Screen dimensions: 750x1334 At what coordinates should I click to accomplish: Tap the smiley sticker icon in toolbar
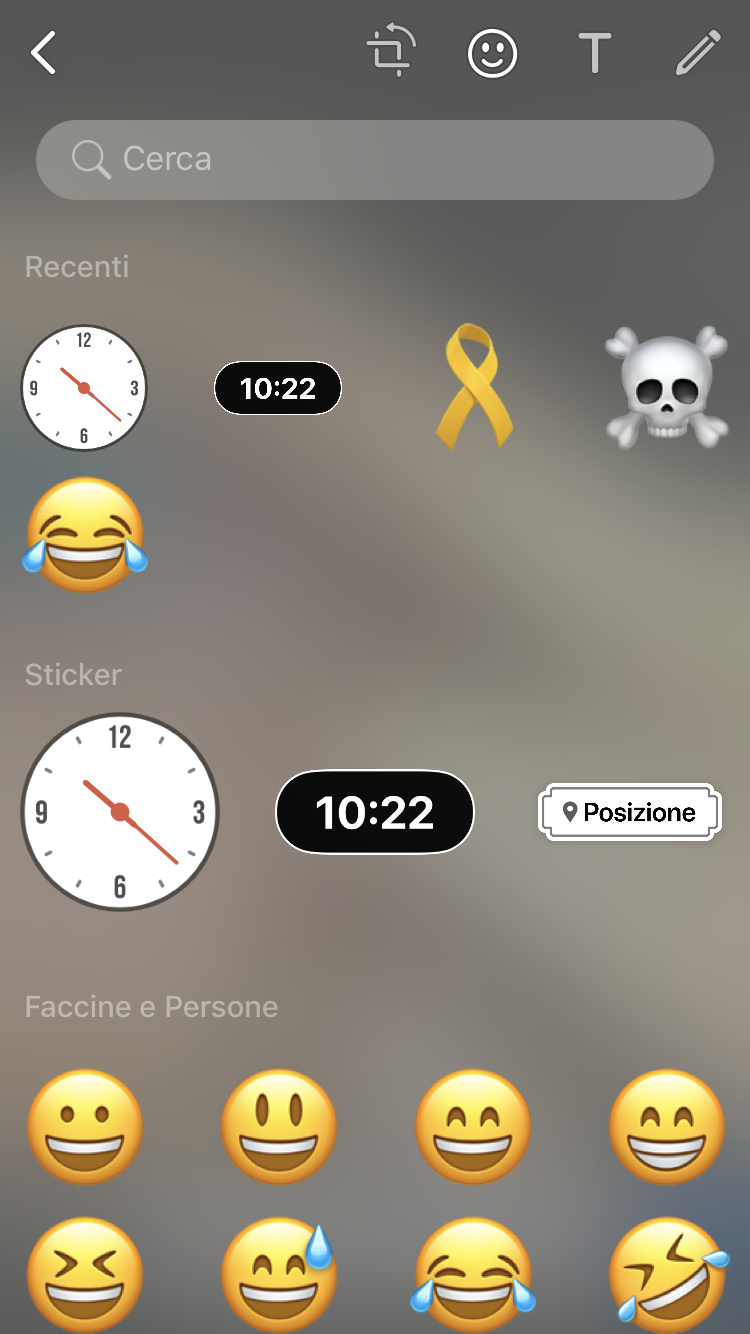(x=493, y=53)
